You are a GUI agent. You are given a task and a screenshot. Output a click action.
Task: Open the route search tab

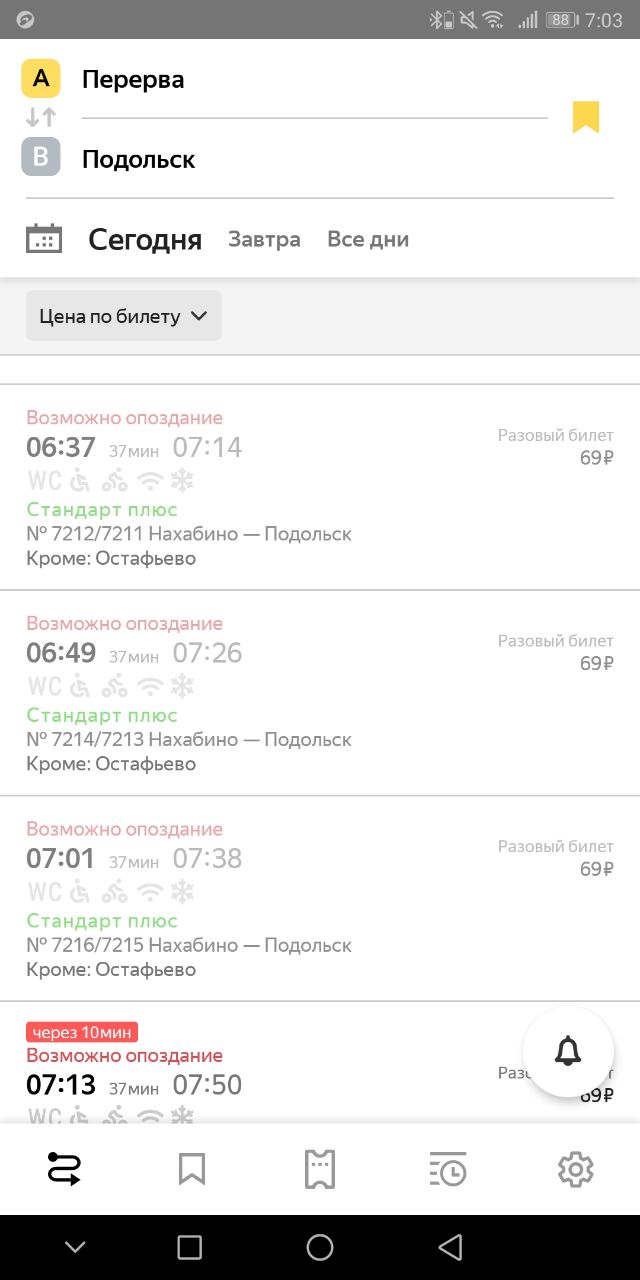[x=64, y=1169]
